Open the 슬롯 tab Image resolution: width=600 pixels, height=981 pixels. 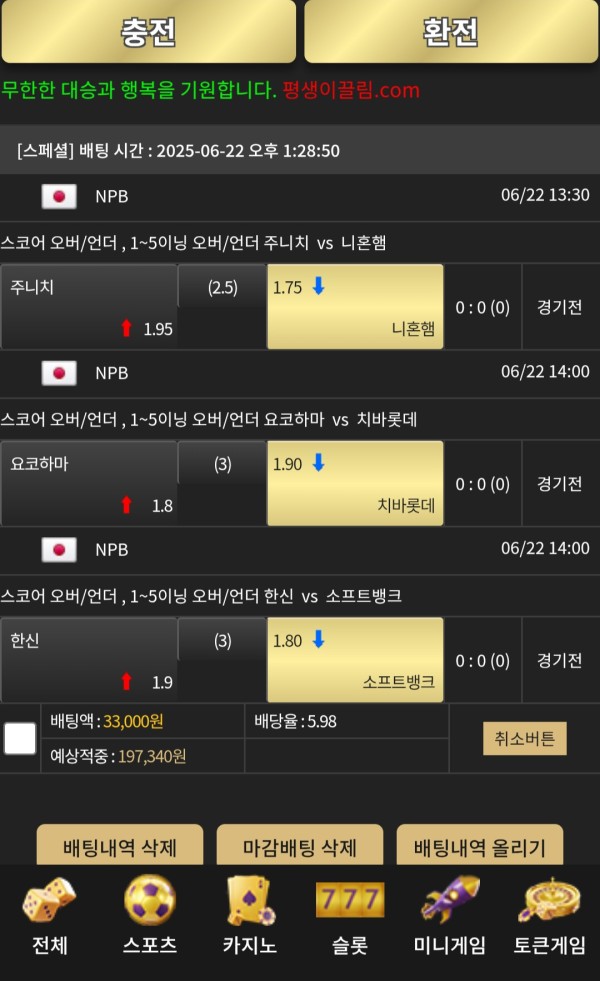tap(350, 918)
